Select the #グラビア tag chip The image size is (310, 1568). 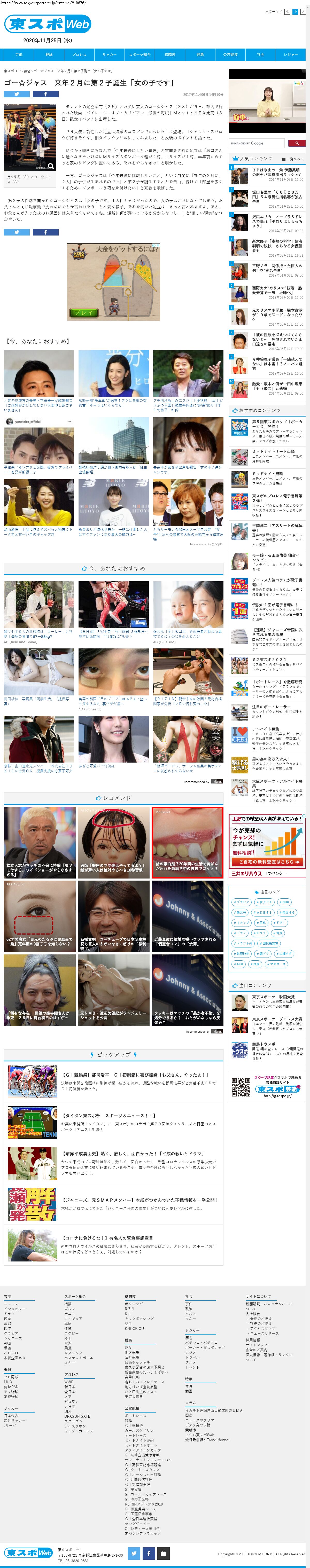[x=241, y=902]
